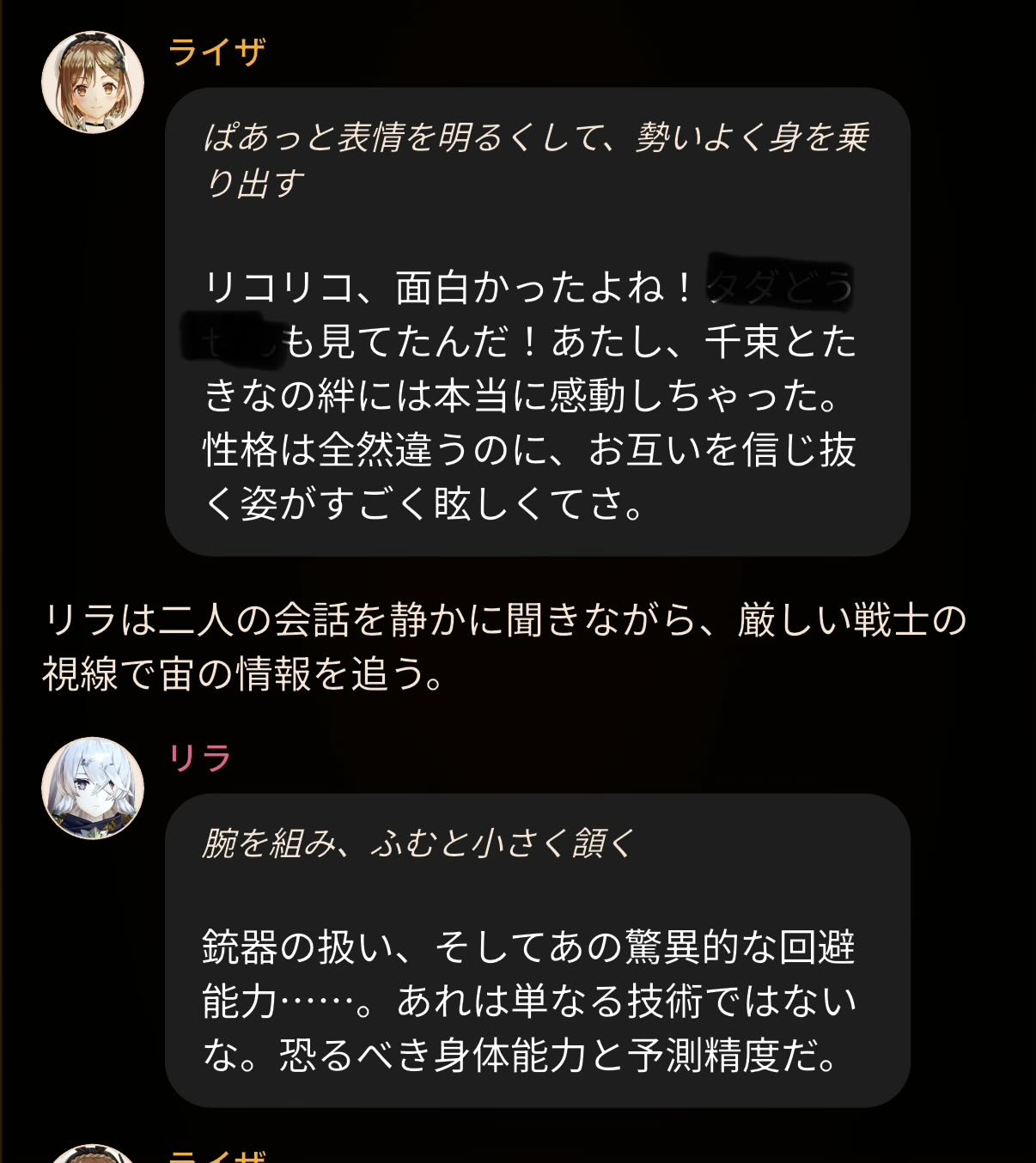Open リラ's profile avatar
The width and height of the screenshot is (1036, 1163).
(x=93, y=788)
